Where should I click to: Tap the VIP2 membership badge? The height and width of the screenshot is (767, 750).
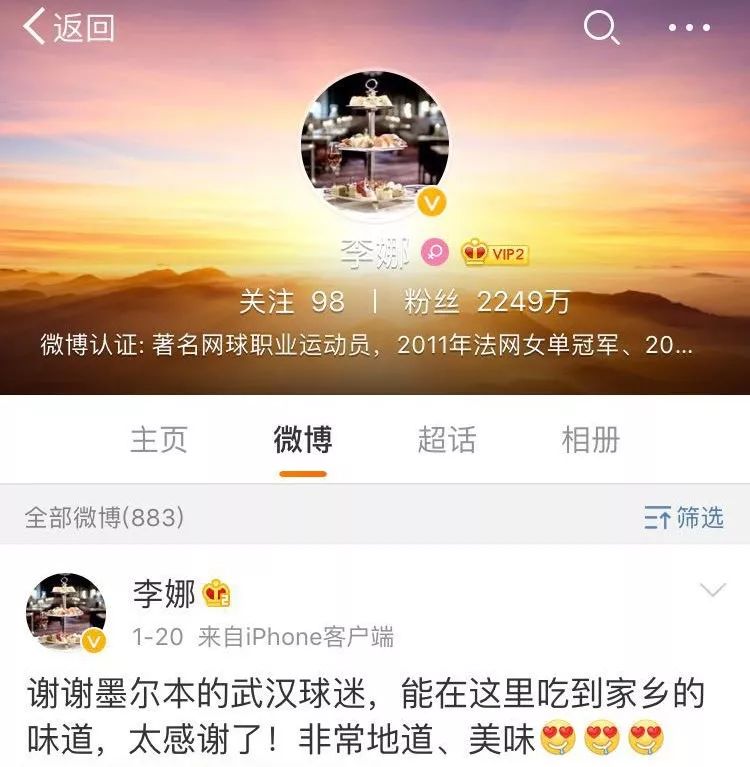pos(495,254)
